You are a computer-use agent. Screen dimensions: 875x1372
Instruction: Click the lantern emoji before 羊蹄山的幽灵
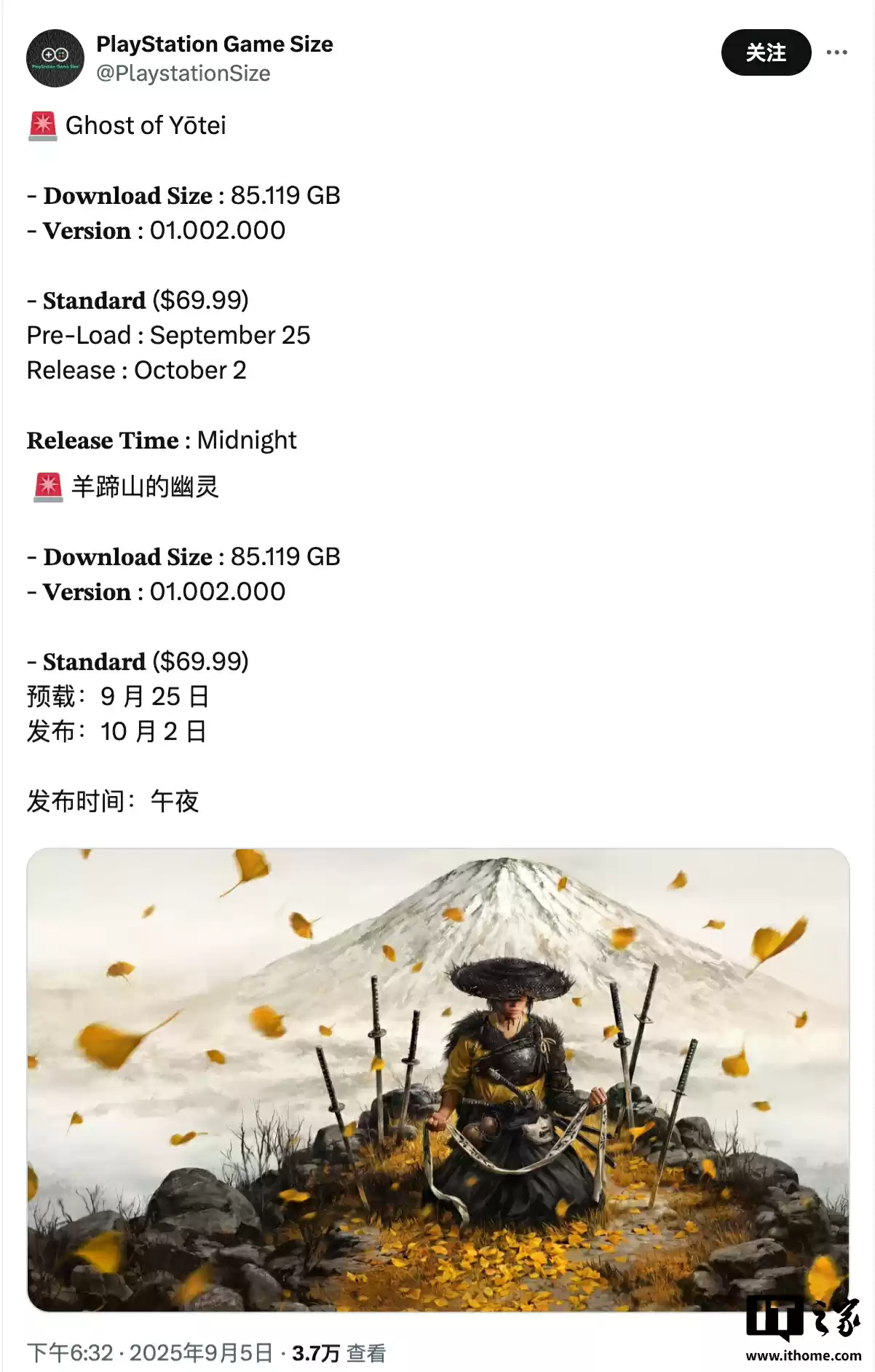pyautogui.click(x=46, y=486)
